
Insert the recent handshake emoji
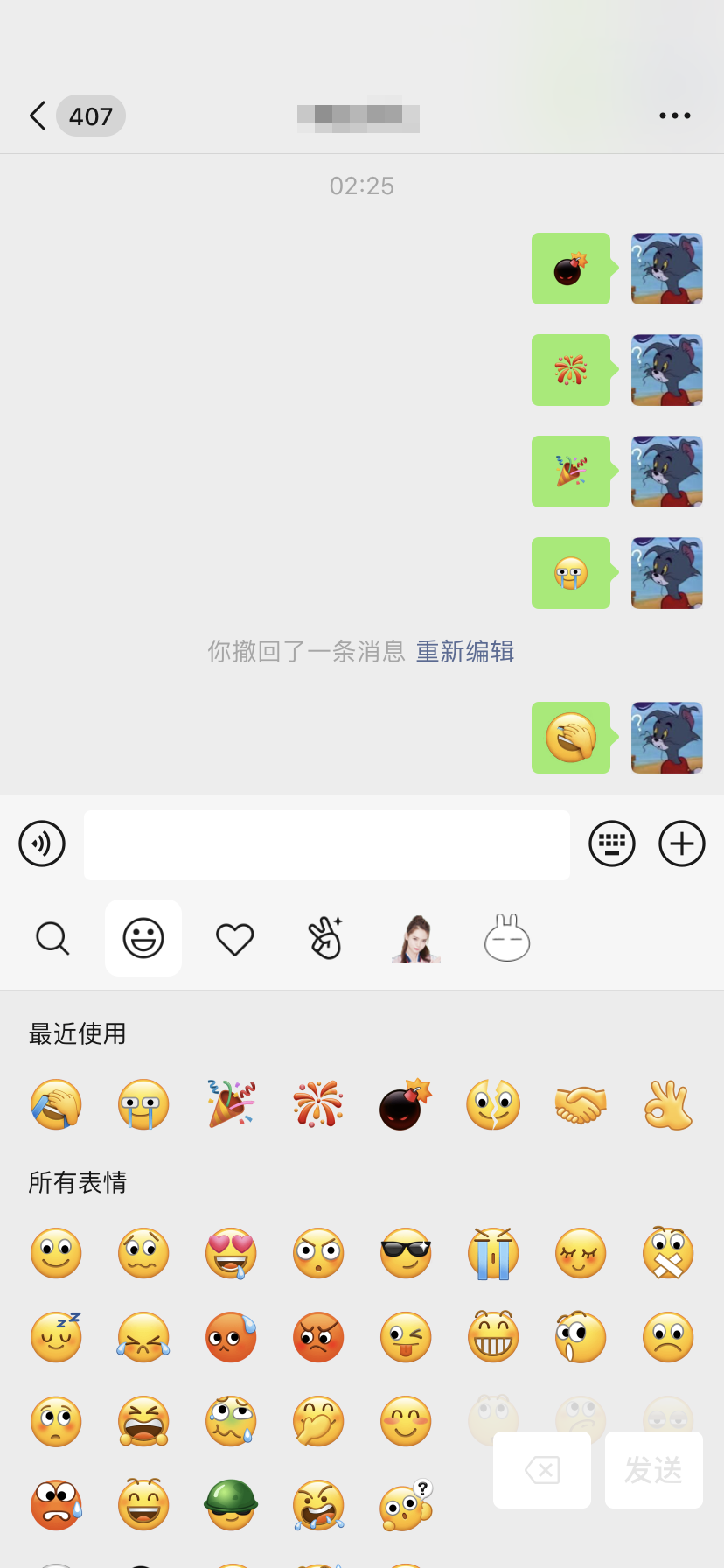point(580,1103)
